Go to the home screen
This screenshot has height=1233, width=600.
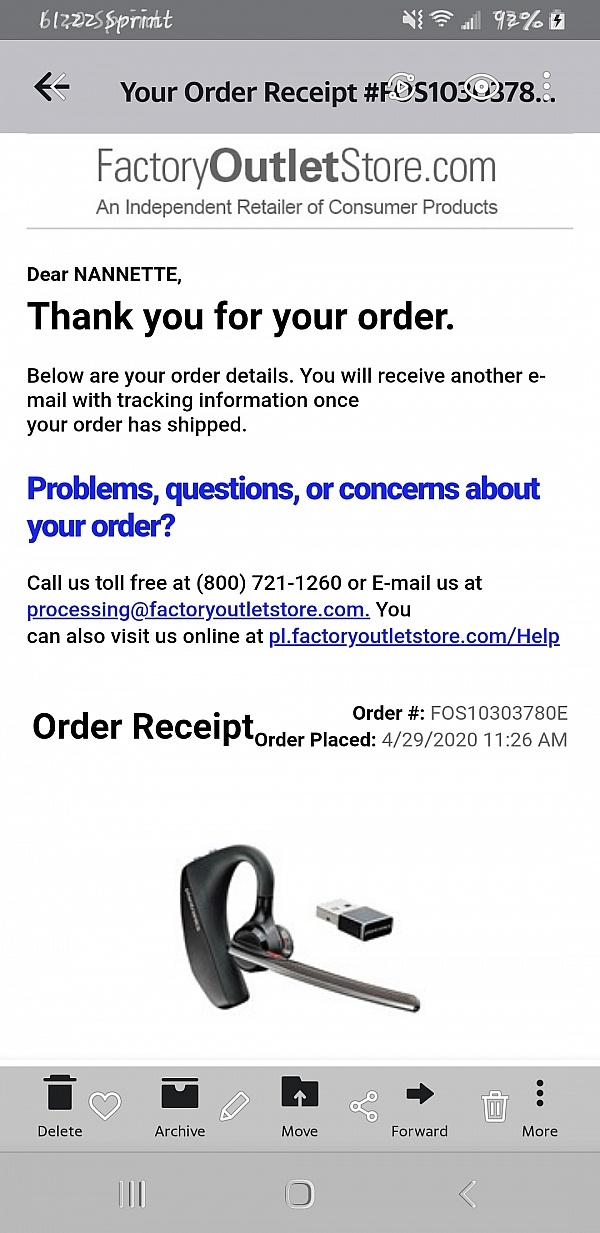299,1193
